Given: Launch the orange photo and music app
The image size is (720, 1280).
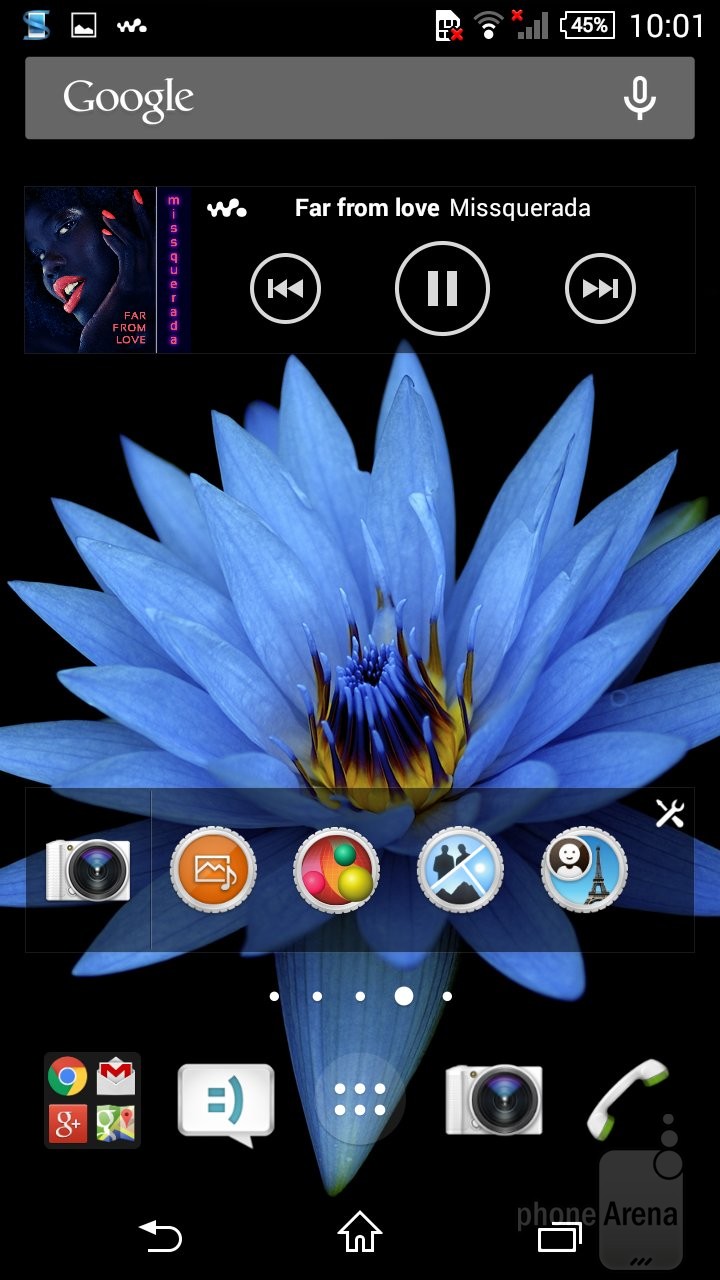Looking at the screenshot, I should tap(213, 870).
